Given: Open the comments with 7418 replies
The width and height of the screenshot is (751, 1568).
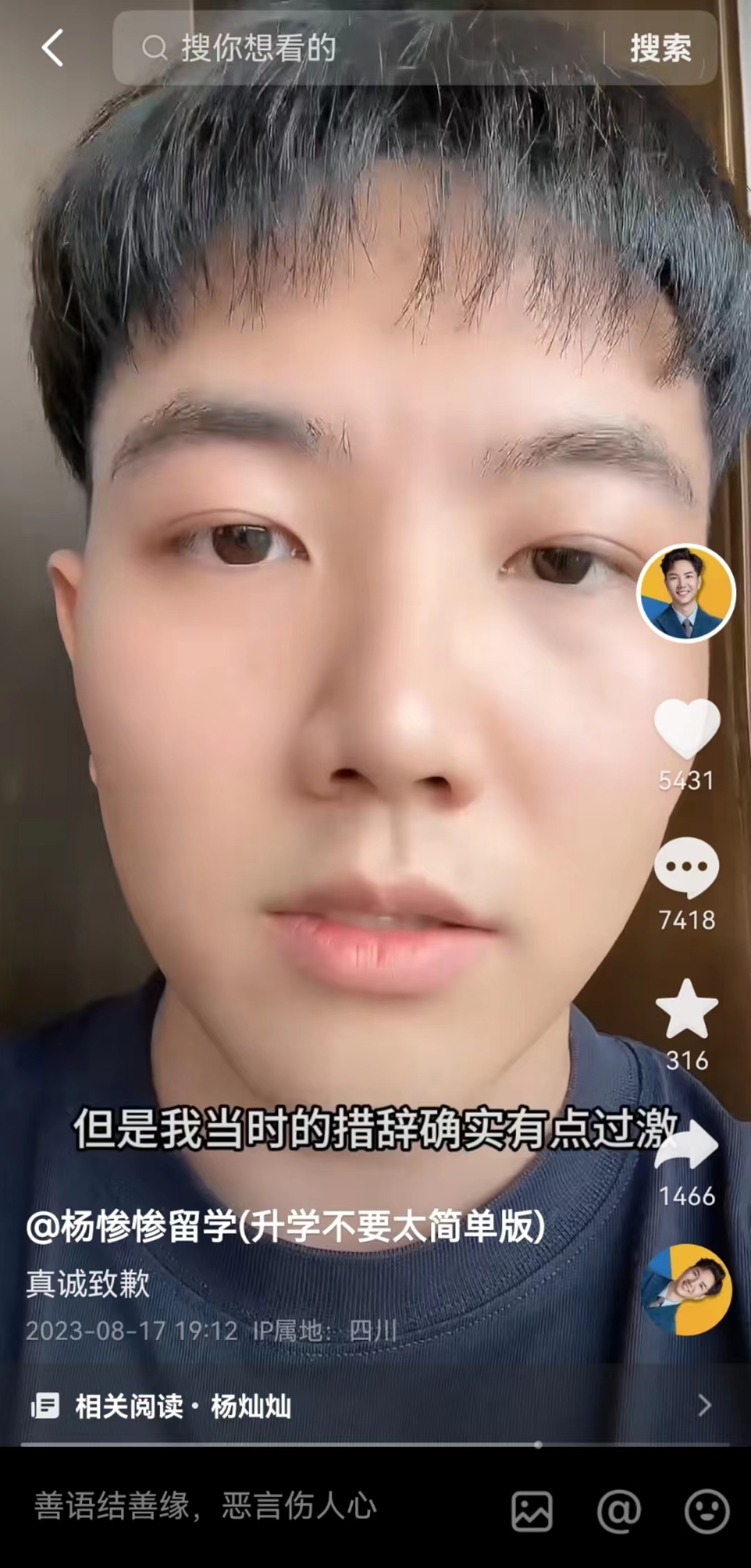Looking at the screenshot, I should click(686, 867).
